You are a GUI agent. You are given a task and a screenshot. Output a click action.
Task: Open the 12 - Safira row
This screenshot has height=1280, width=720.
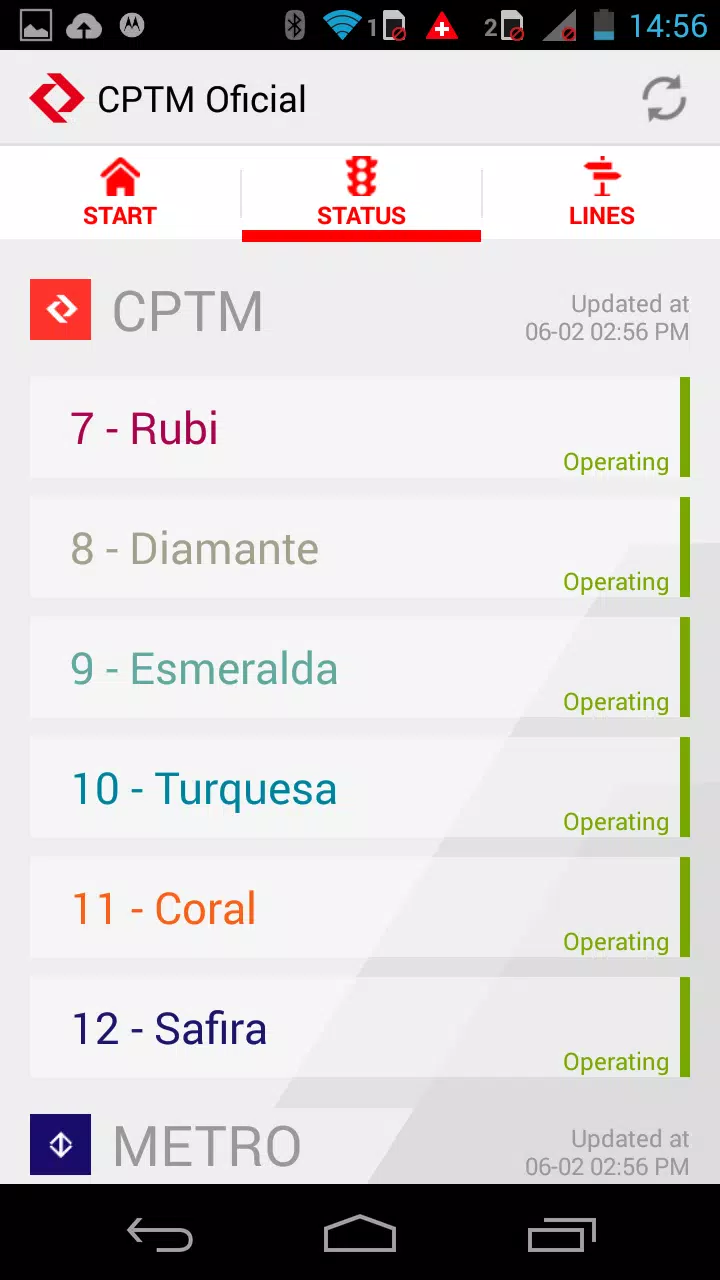click(x=360, y=1027)
